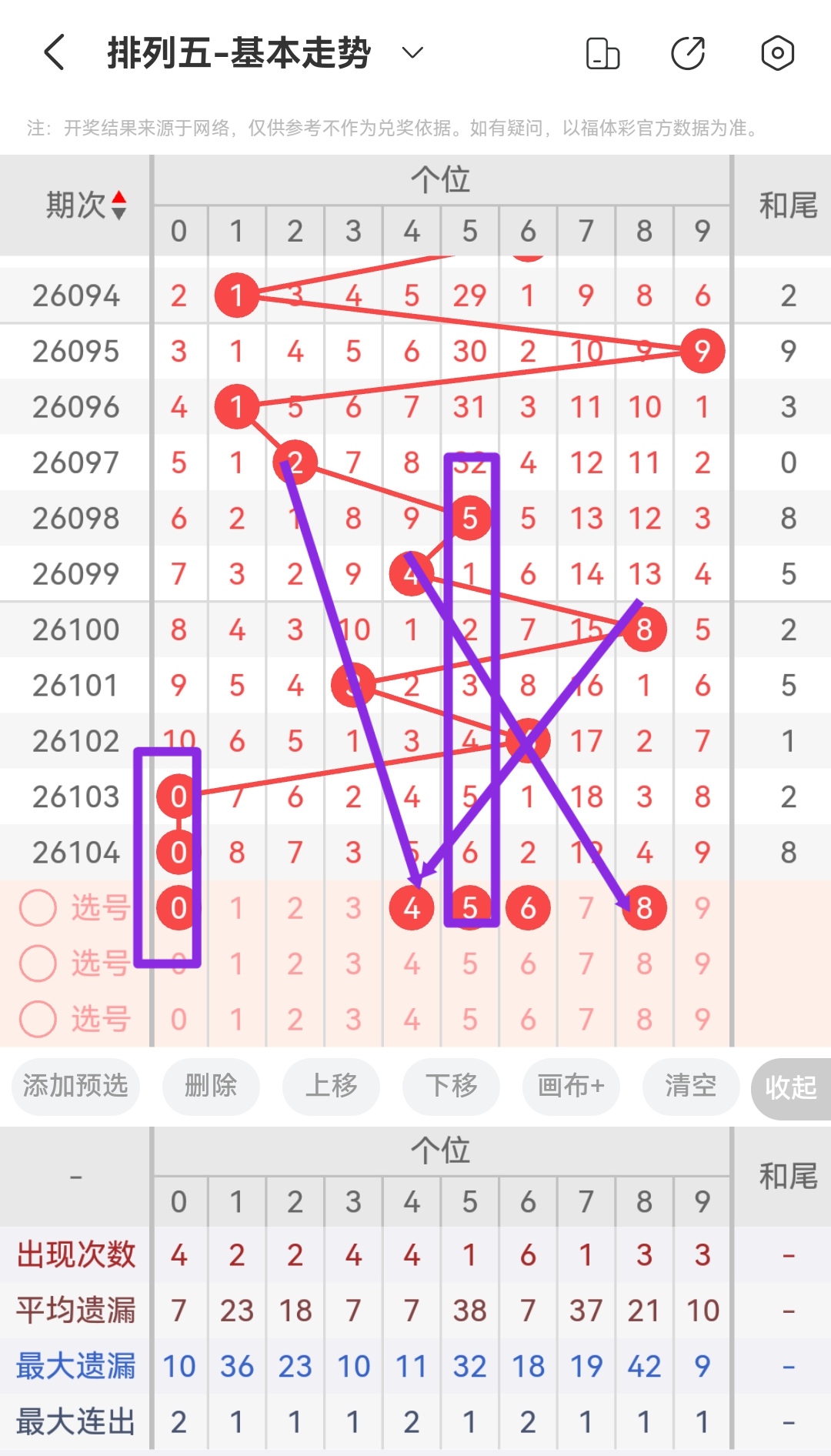This screenshot has width=831, height=1456.
Task: Select the first 选号 radio button
Action: point(38,907)
